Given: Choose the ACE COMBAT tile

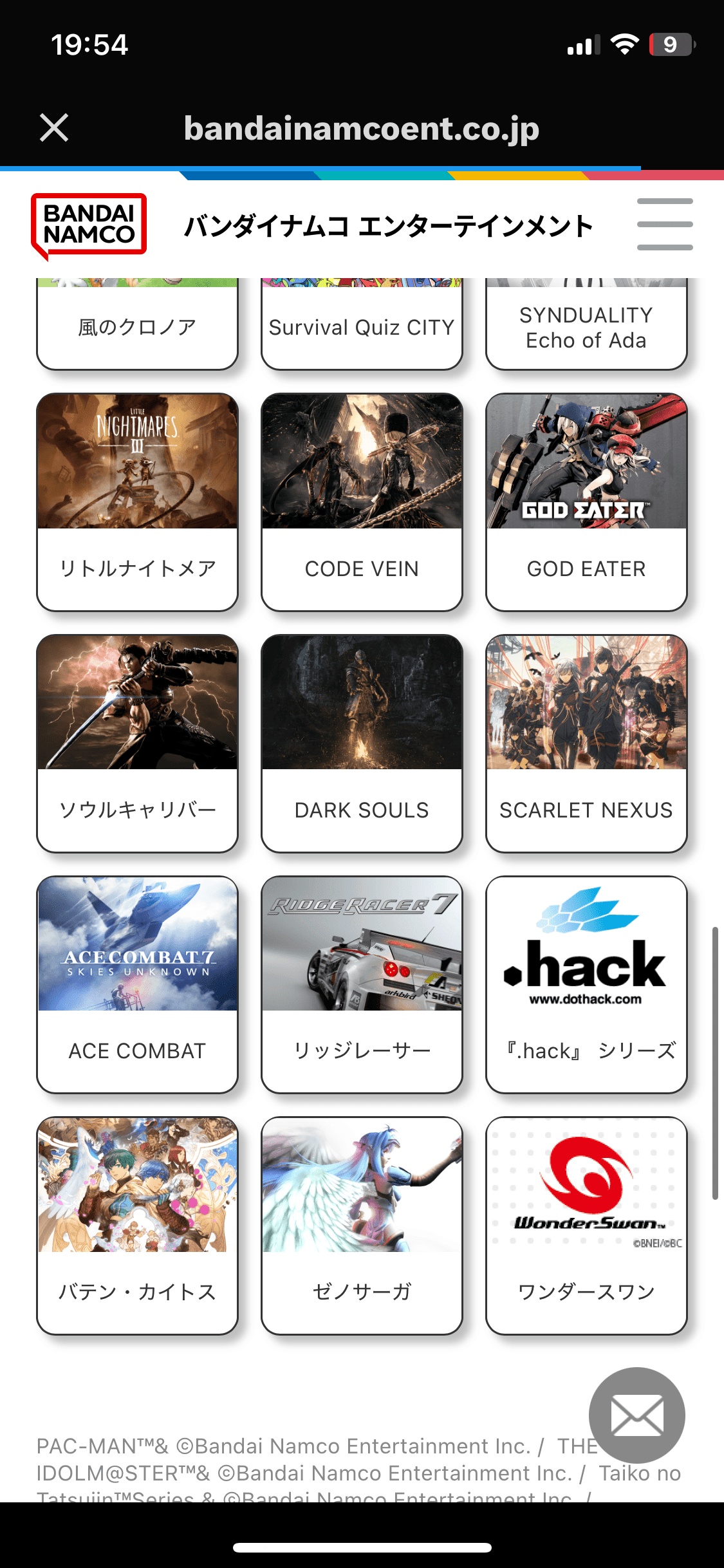Looking at the screenshot, I should point(137,985).
